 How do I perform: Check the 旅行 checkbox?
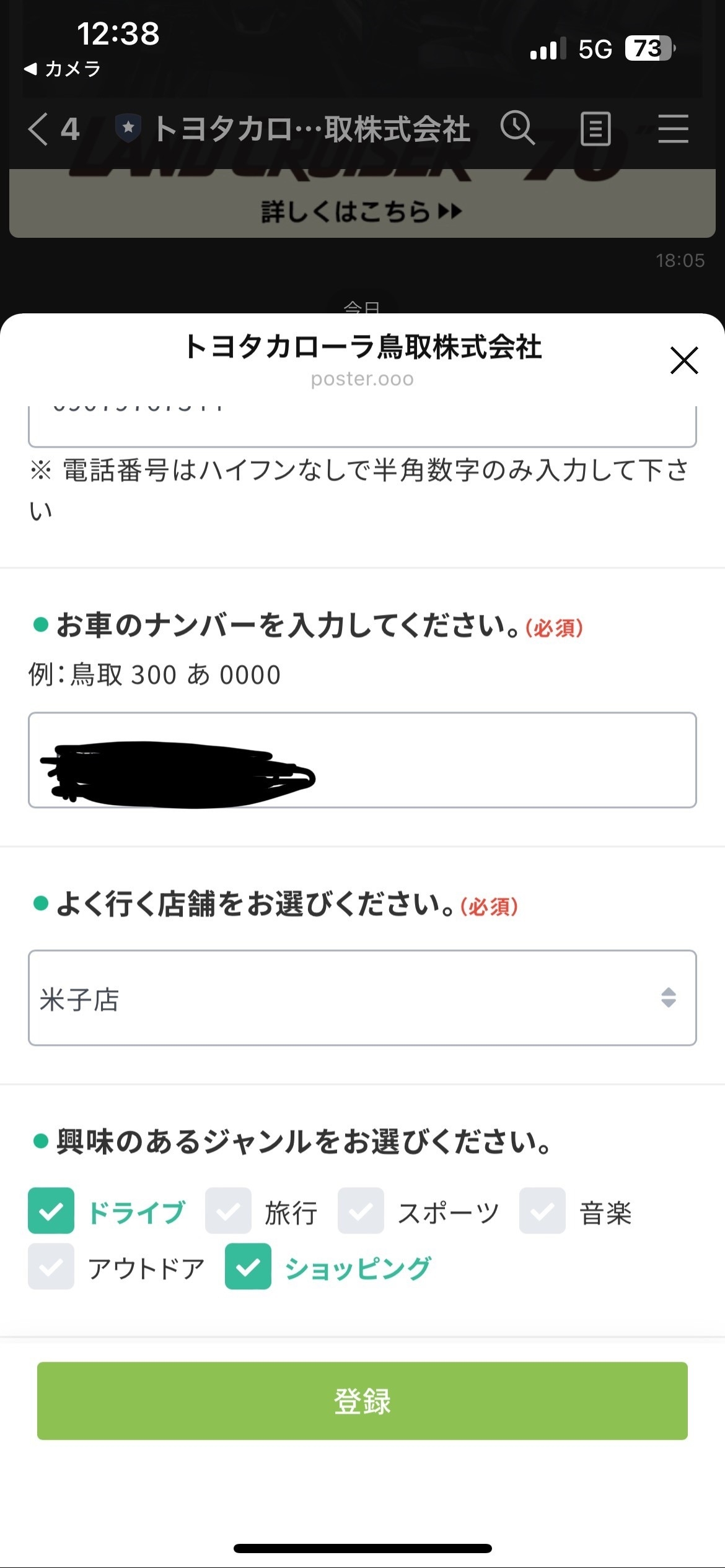click(x=228, y=1211)
